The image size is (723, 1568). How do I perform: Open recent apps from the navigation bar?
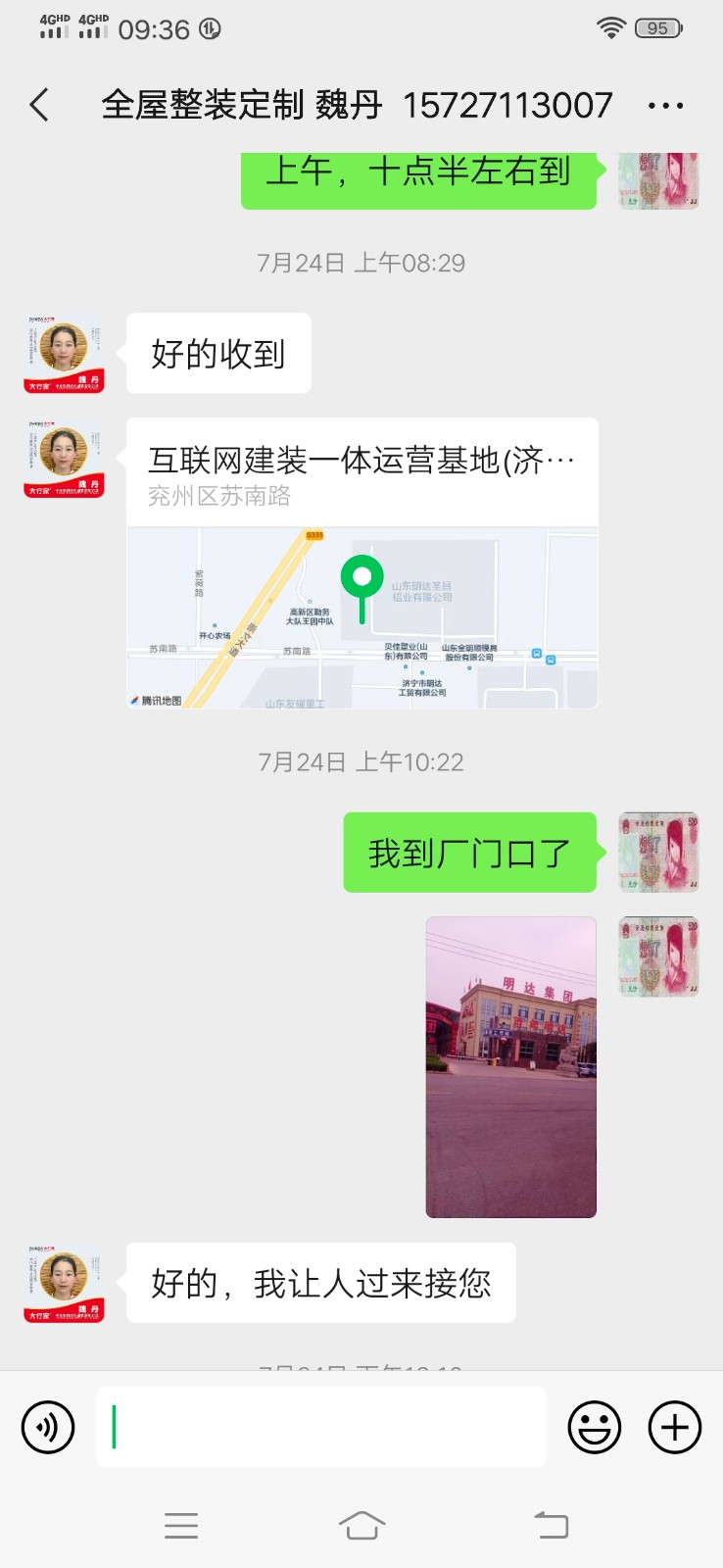181,1525
